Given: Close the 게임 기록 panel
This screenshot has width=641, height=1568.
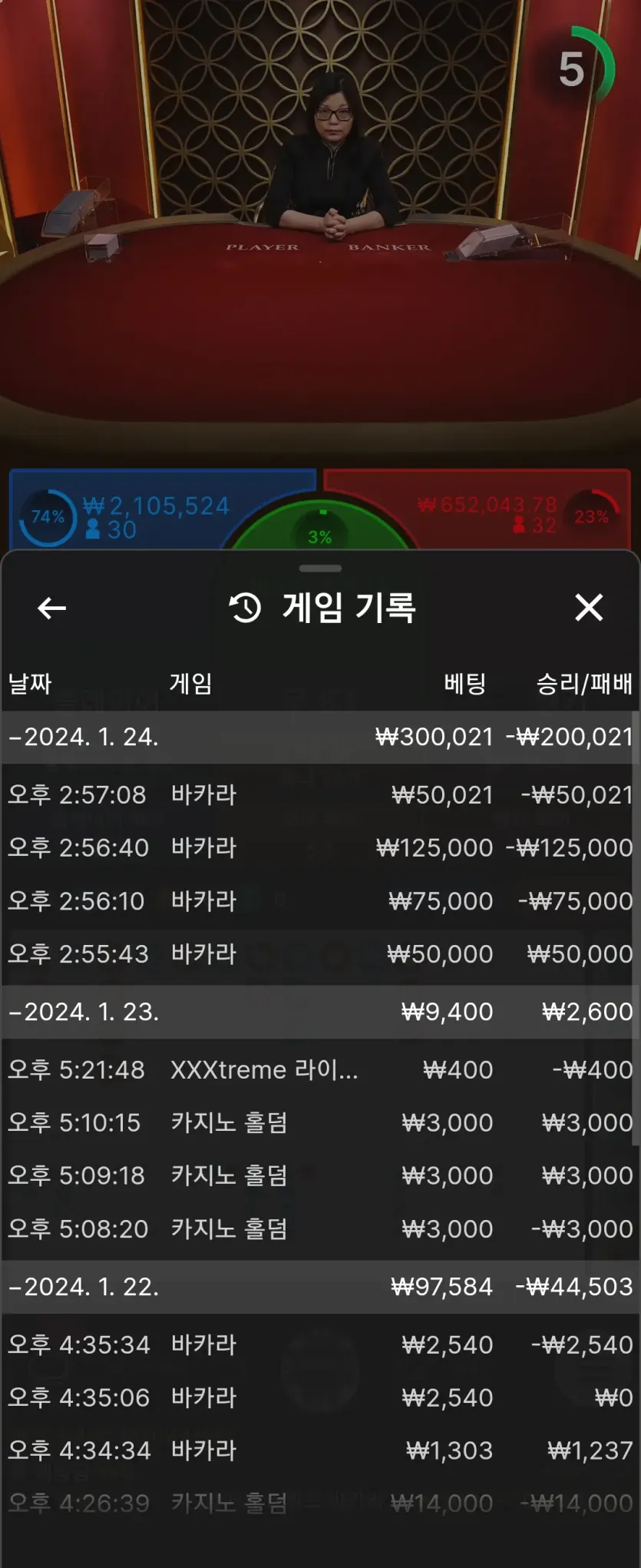Looking at the screenshot, I should 589,608.
